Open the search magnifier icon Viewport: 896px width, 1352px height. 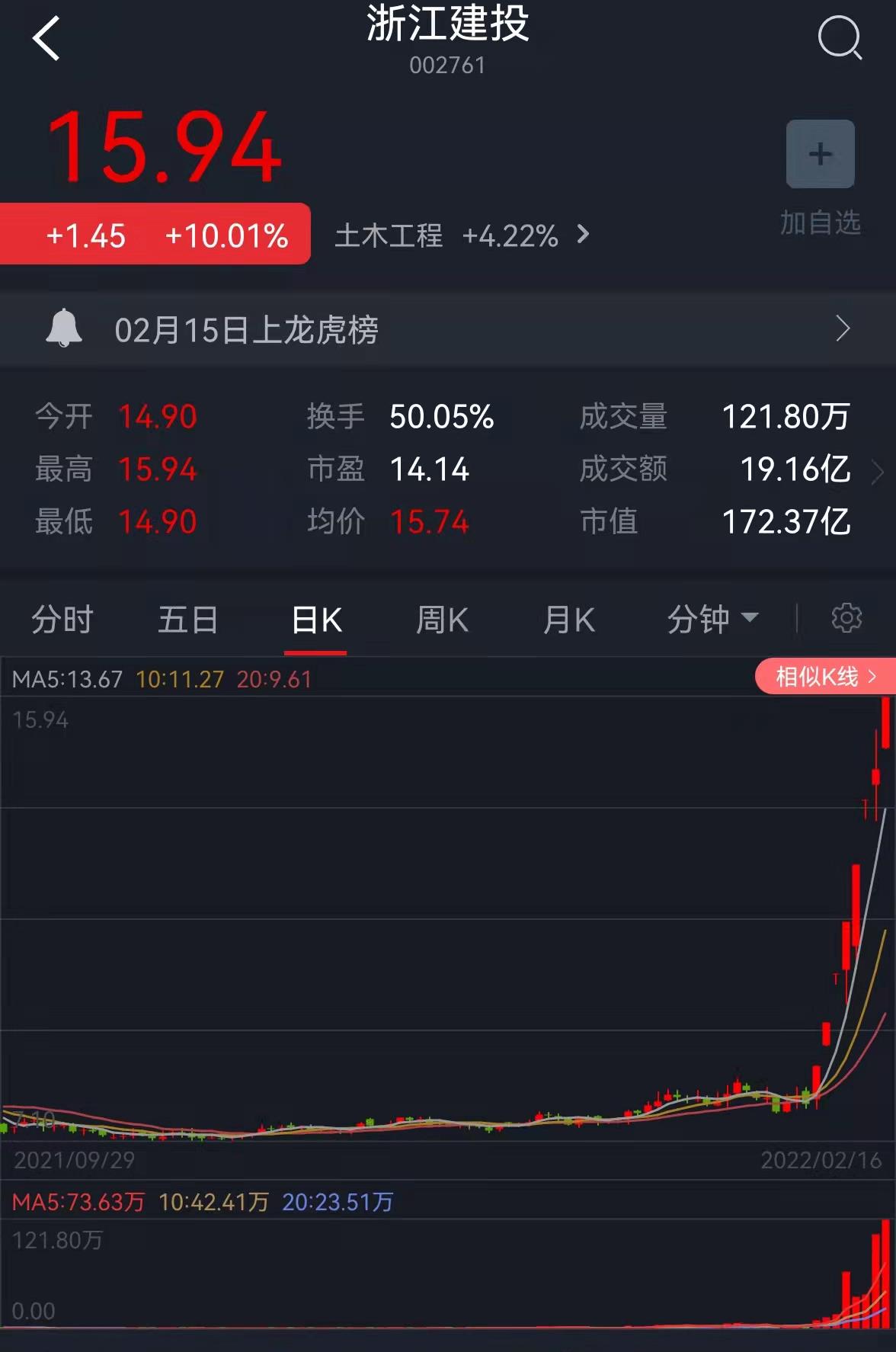pyautogui.click(x=839, y=37)
